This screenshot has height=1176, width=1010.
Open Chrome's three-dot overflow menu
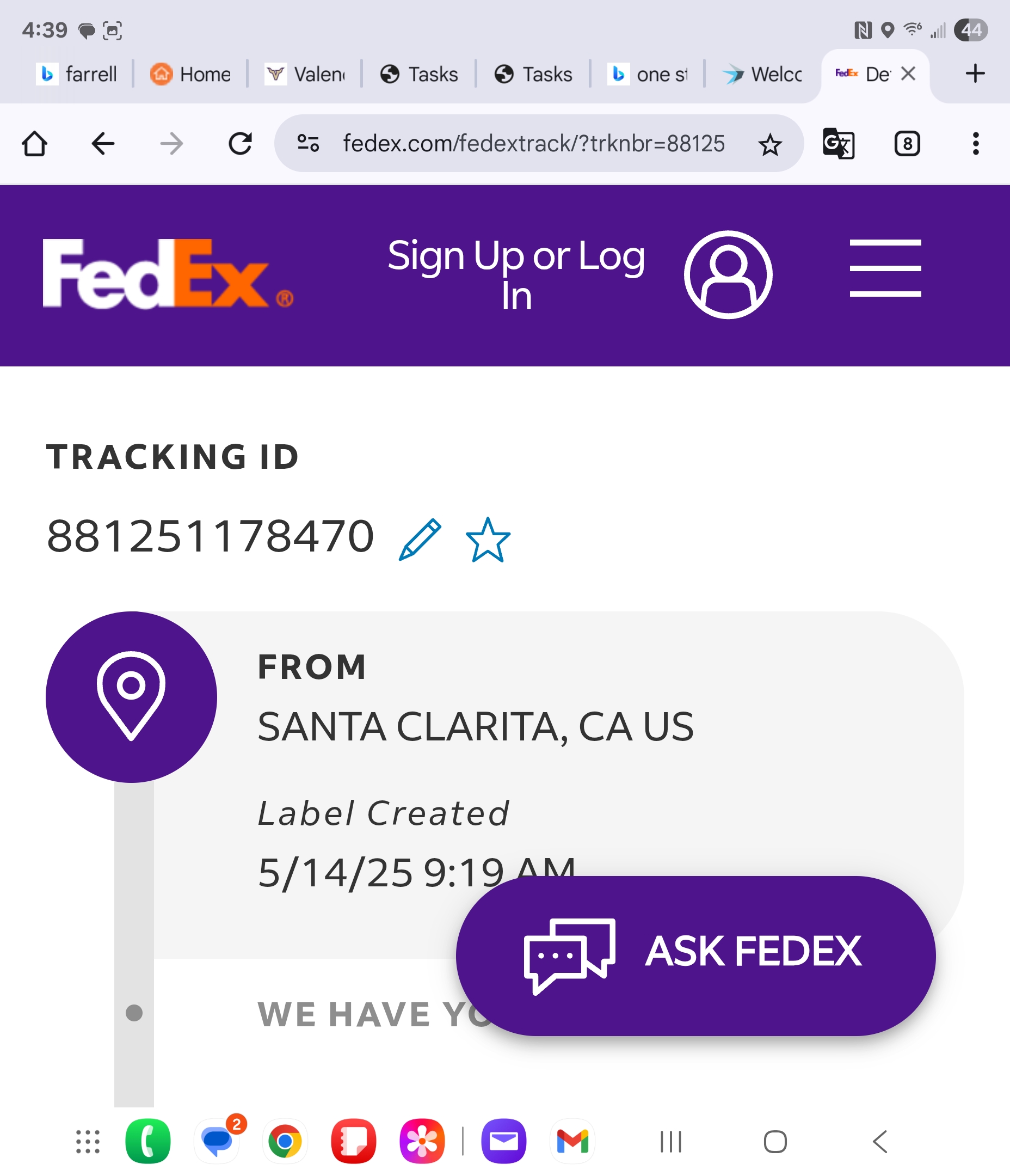click(x=975, y=144)
